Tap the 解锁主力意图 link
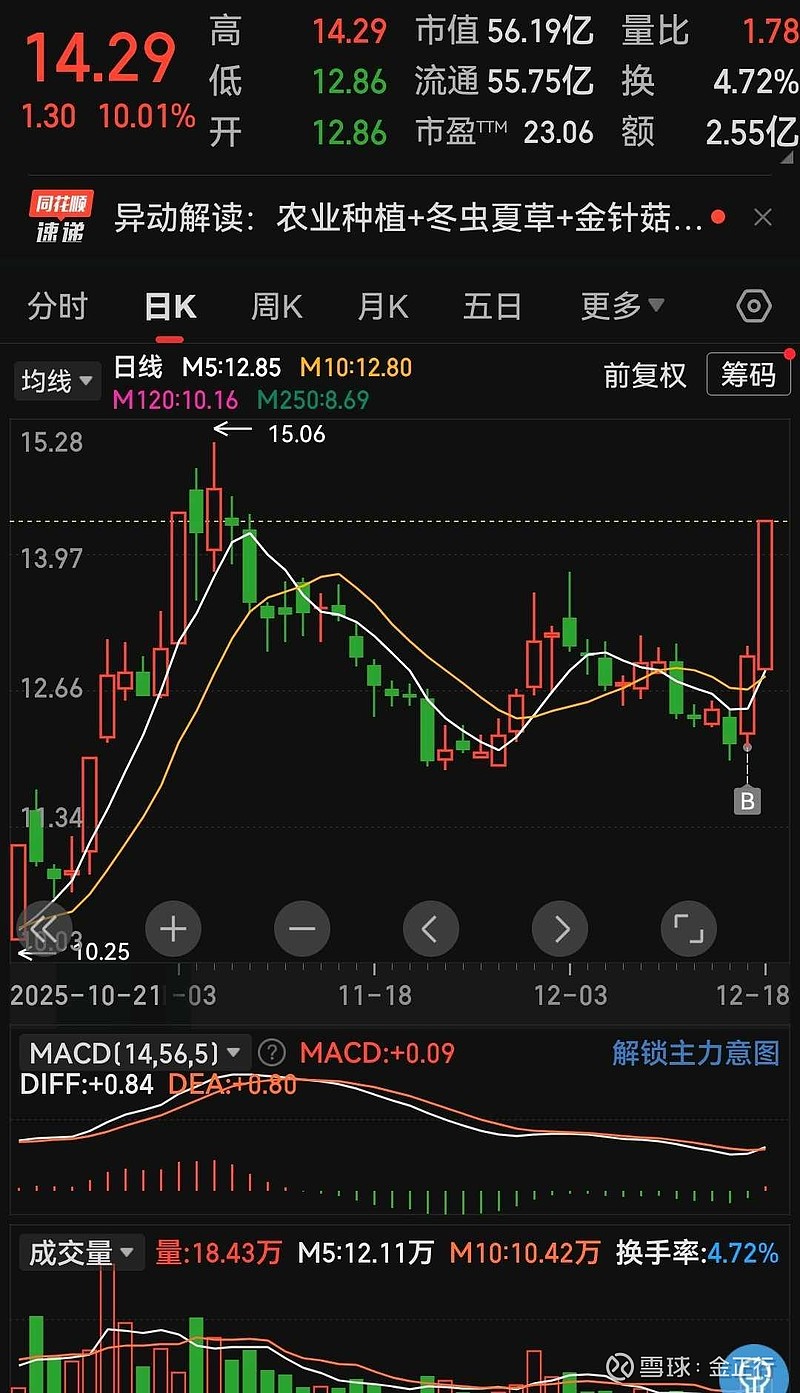 tap(695, 1053)
